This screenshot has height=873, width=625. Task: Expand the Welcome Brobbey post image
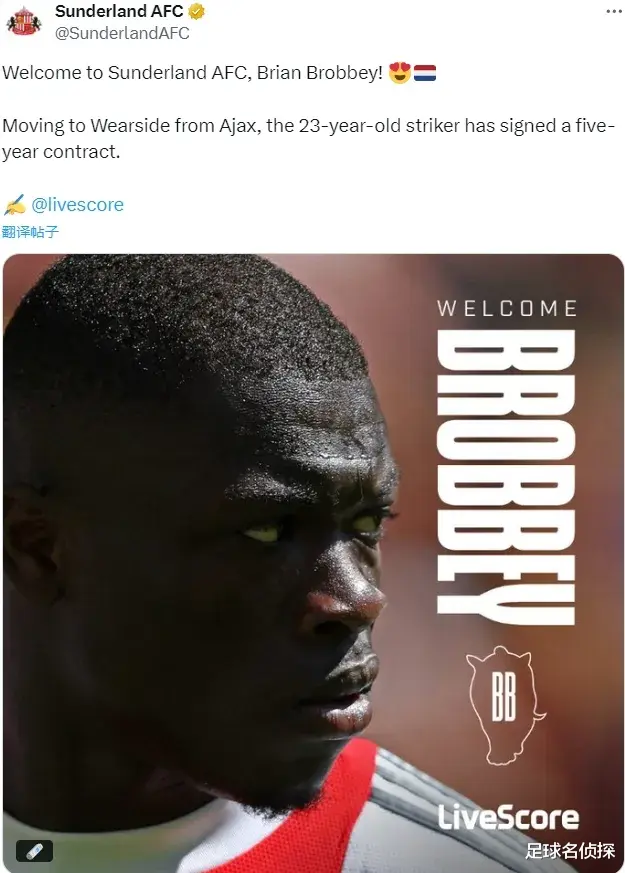pyautogui.click(x=313, y=562)
